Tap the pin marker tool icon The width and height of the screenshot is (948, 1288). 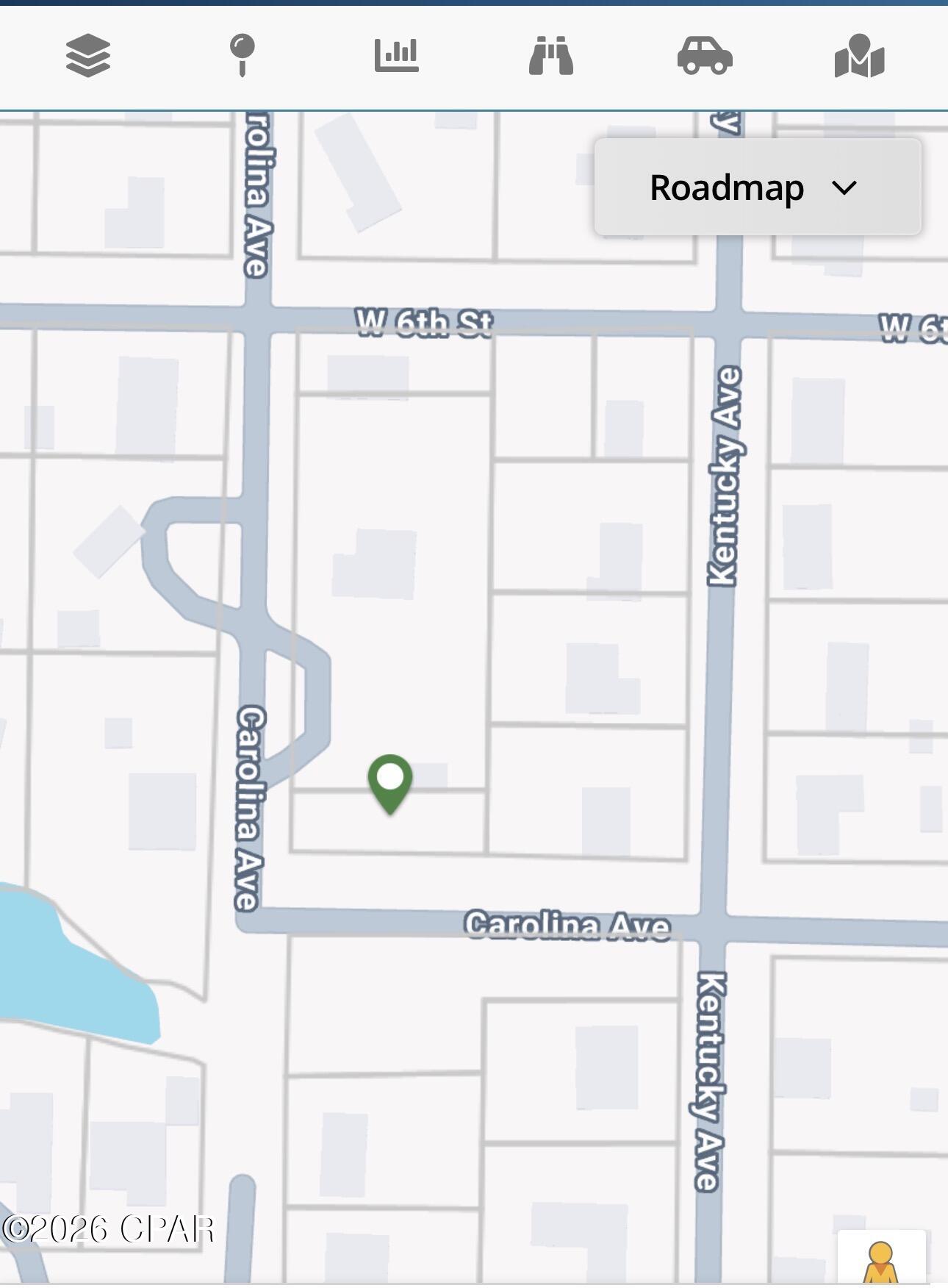tap(243, 56)
